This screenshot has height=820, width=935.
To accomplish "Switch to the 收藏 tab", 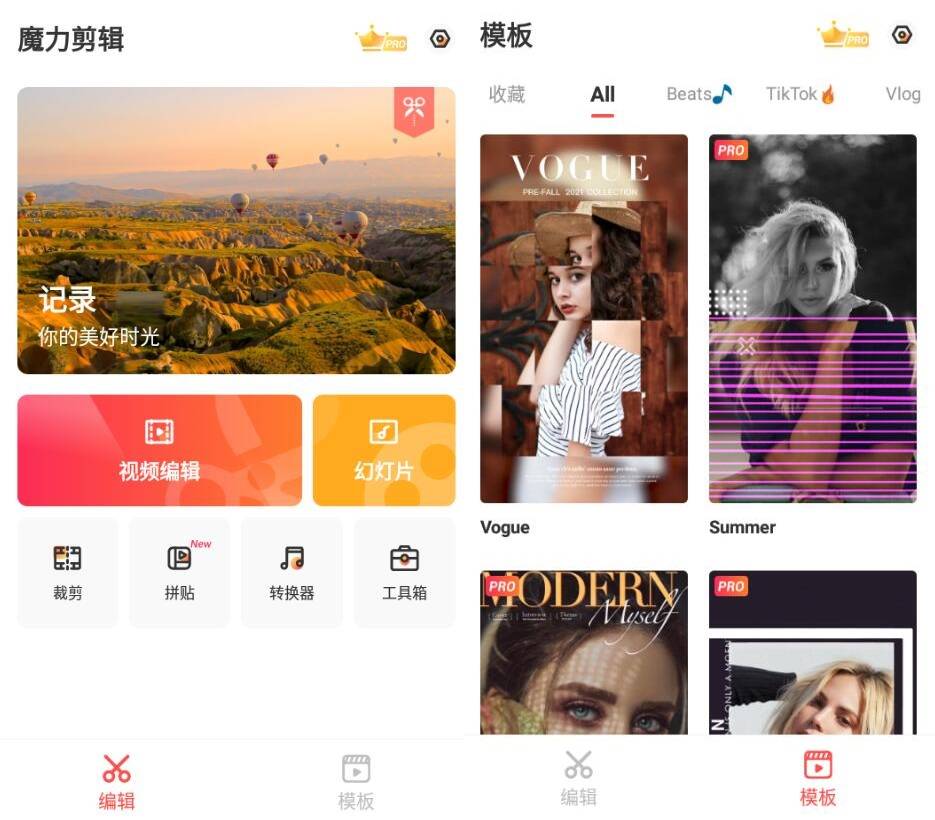I will tap(507, 94).
